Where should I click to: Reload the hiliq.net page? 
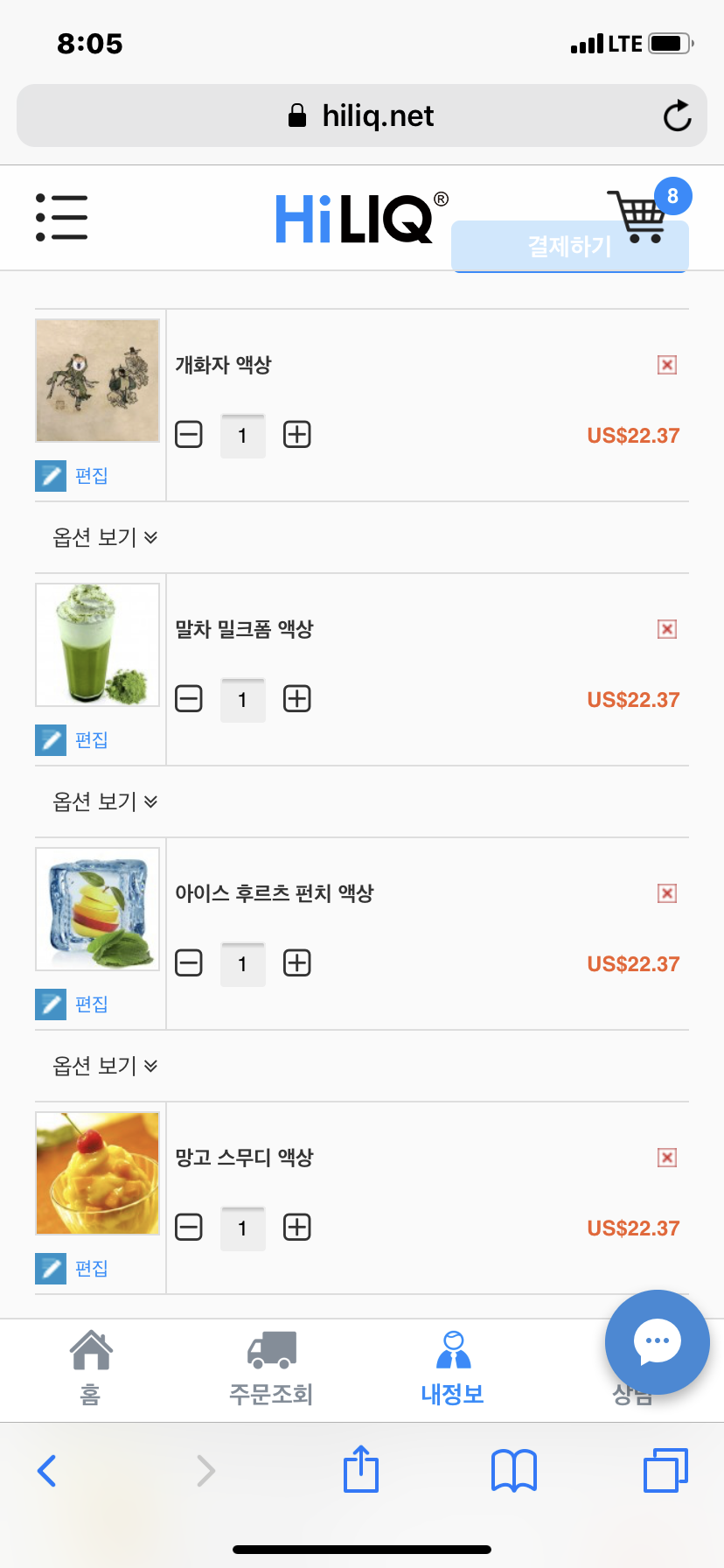pos(677,115)
